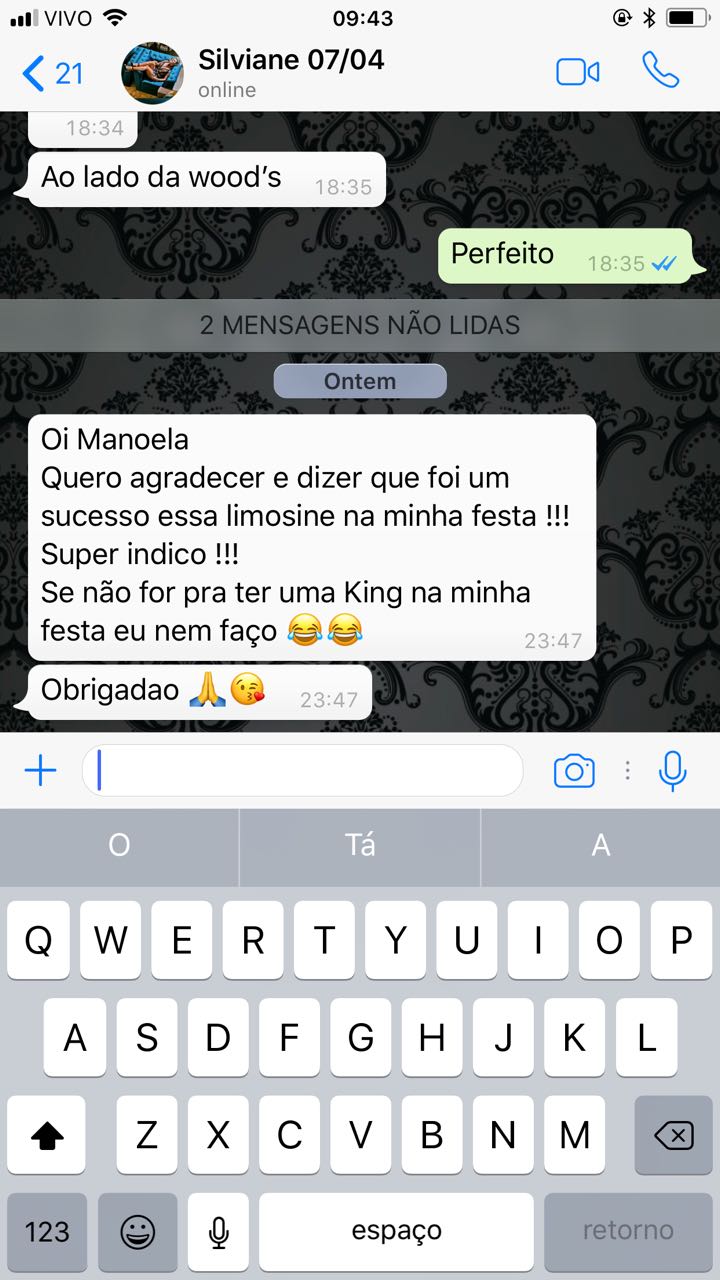This screenshot has height=1280, width=720.
Task: Select the 'O' predictive text suggestion
Action: (x=119, y=846)
